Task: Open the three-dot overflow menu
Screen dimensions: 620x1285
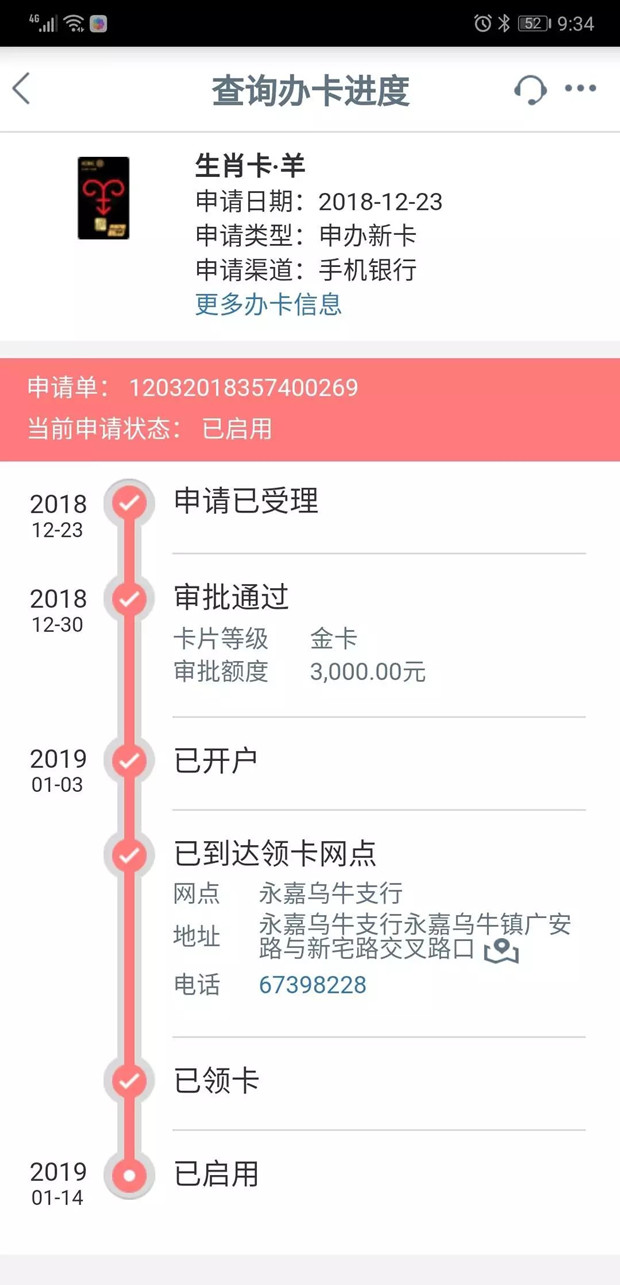Action: (x=581, y=90)
